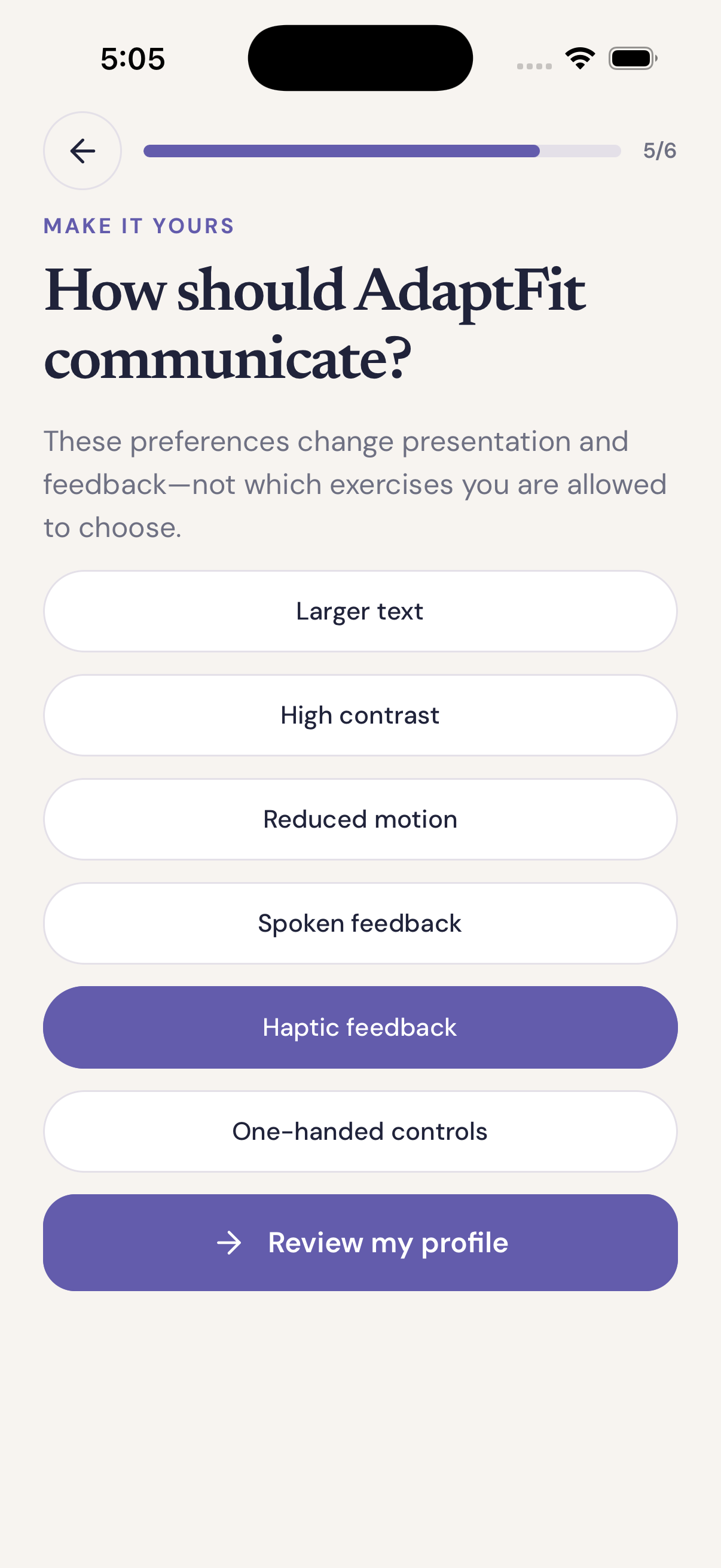Enable High contrast preference
The height and width of the screenshot is (1568, 721).
pos(360,715)
